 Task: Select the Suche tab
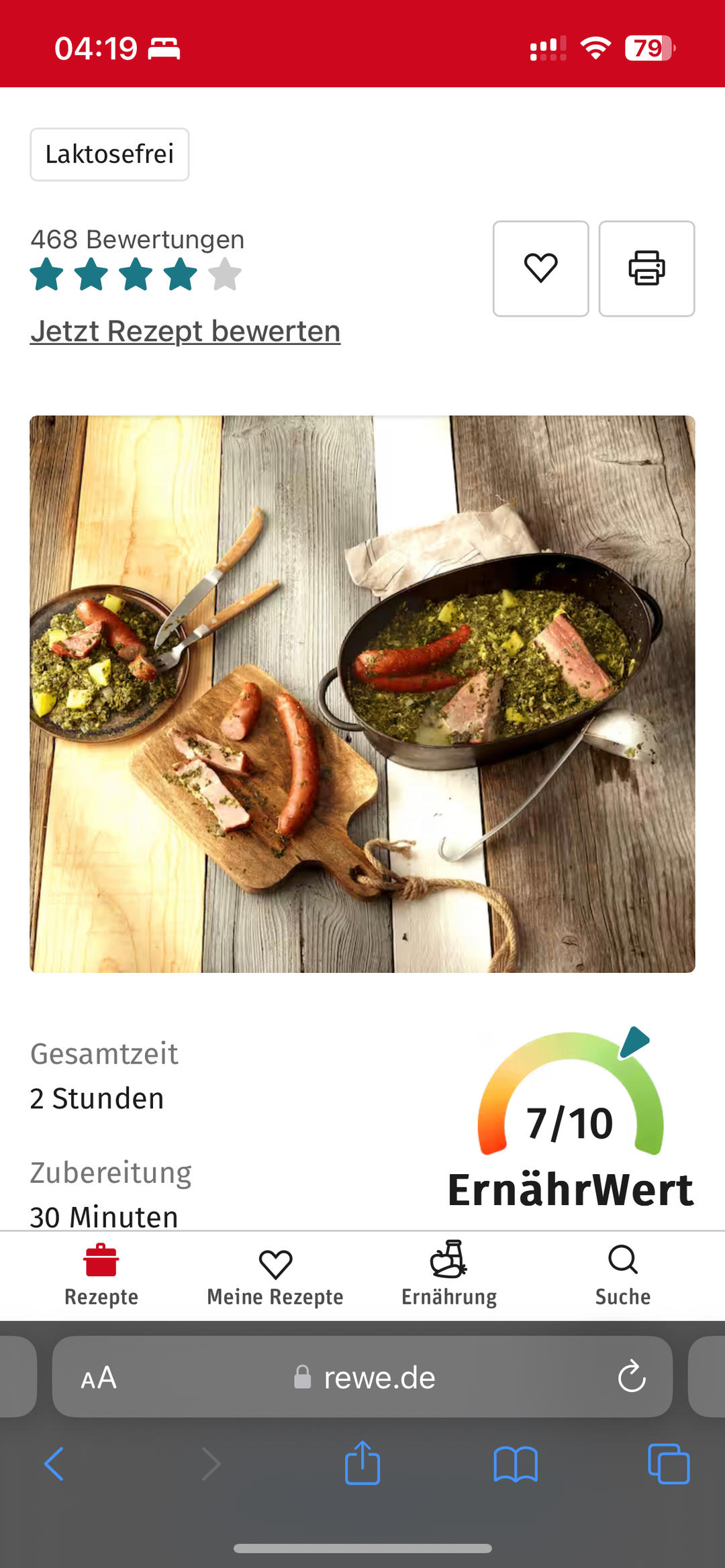(623, 1275)
